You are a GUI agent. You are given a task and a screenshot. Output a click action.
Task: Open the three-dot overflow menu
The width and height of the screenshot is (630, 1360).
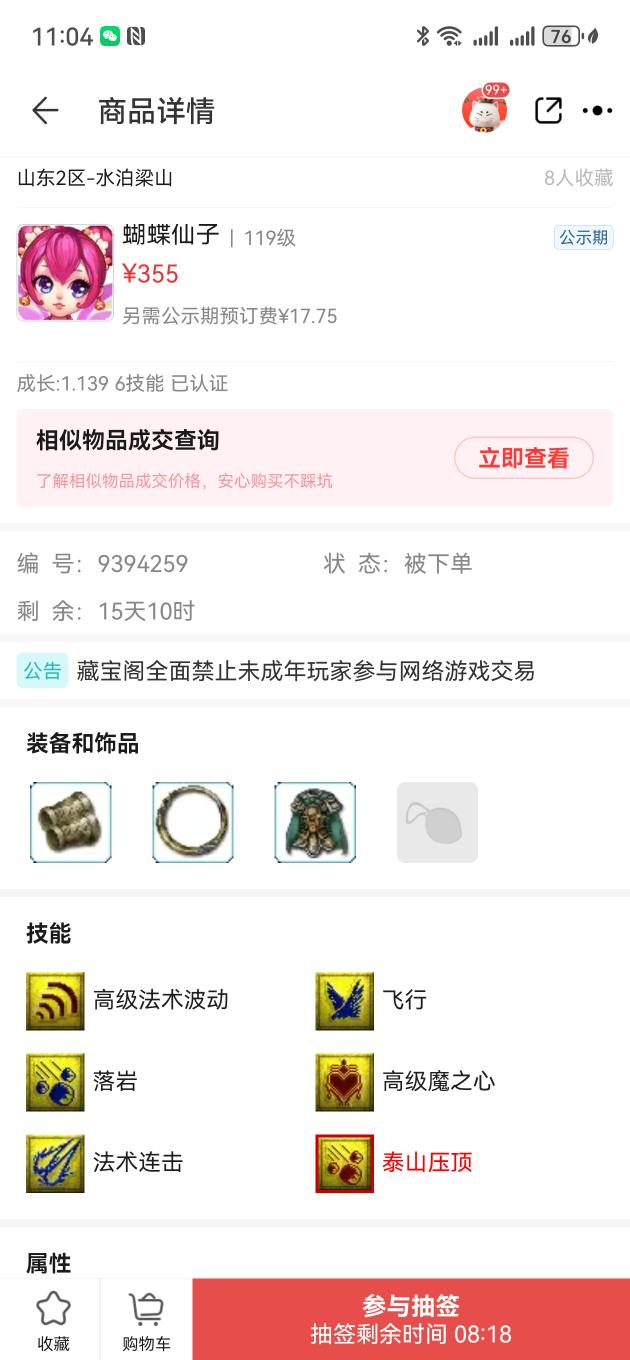597,110
